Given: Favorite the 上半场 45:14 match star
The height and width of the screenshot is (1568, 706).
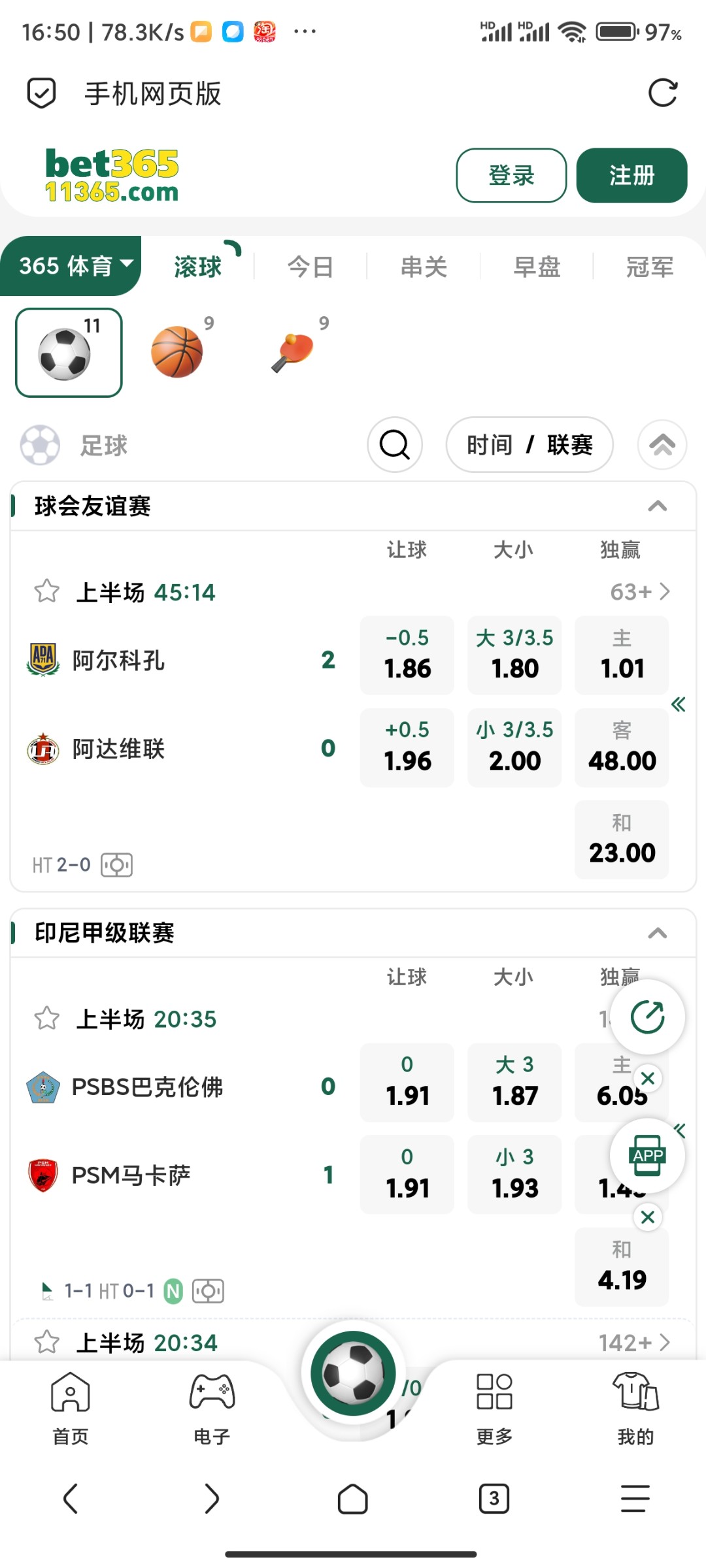Looking at the screenshot, I should point(47,591).
